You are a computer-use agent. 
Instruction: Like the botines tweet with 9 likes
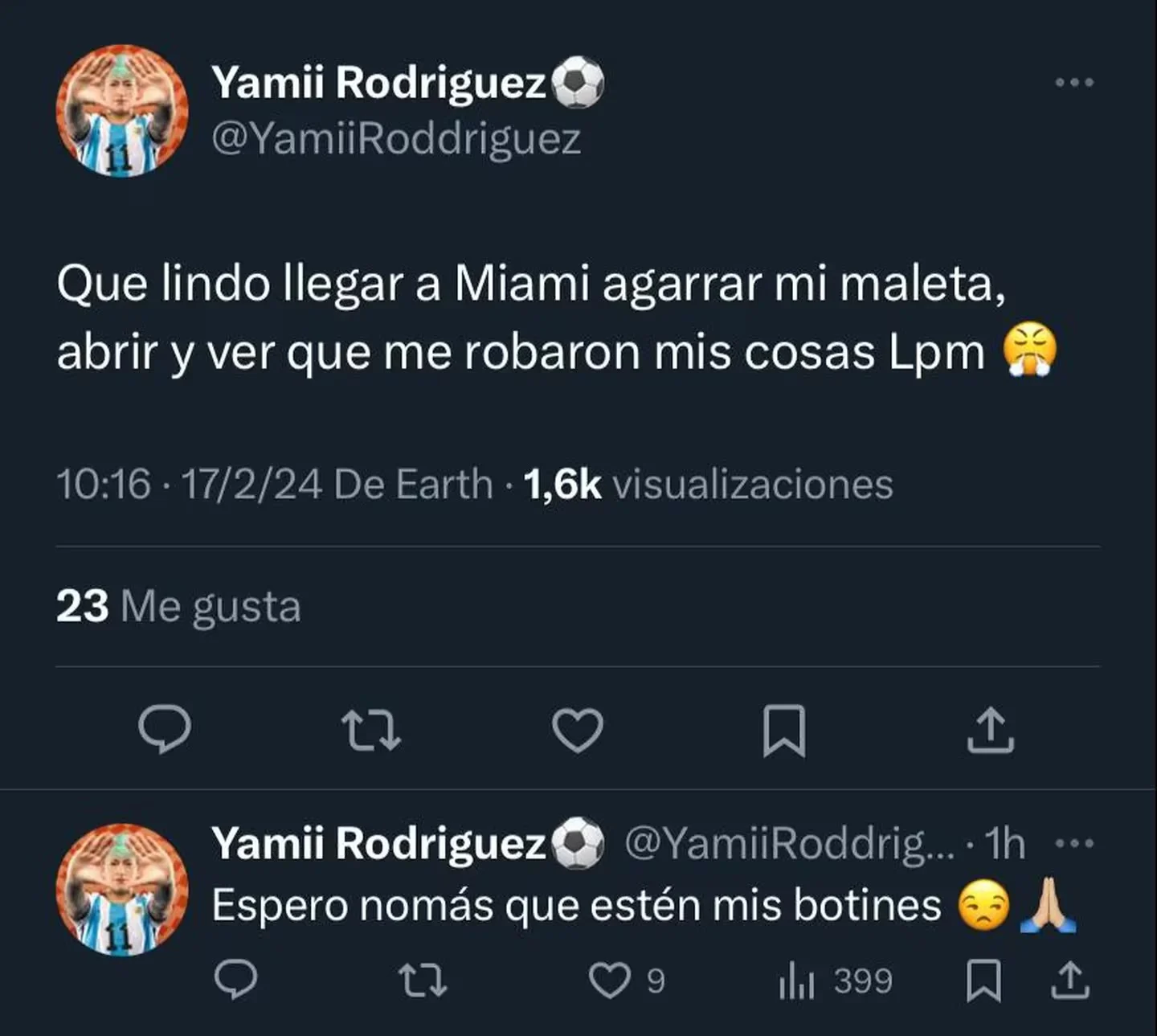(x=610, y=981)
